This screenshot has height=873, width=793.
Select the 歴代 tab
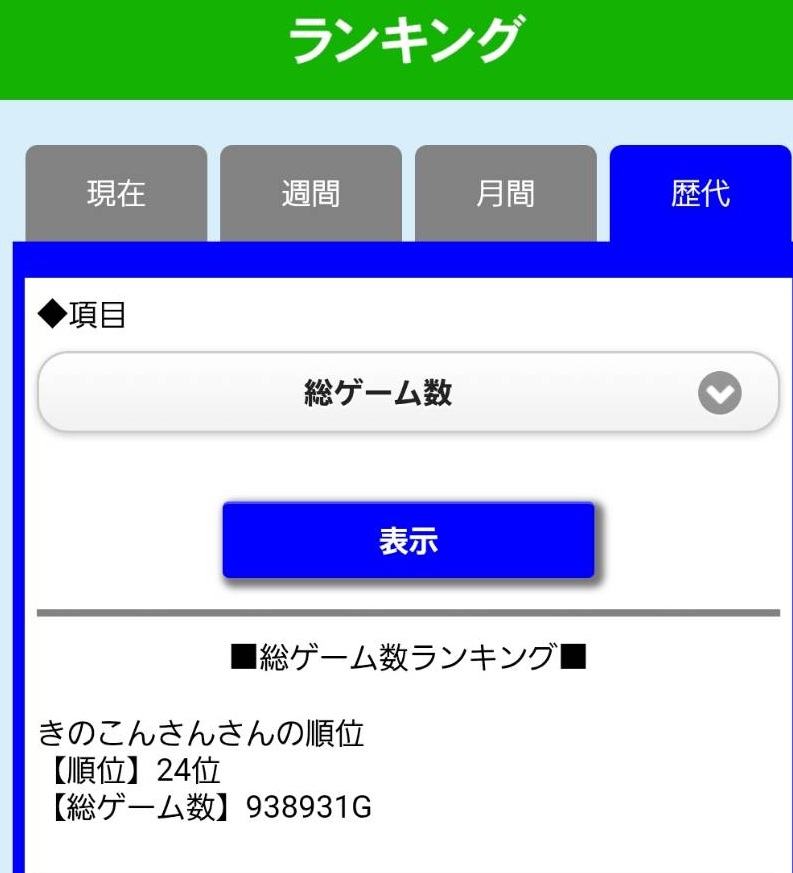(700, 193)
